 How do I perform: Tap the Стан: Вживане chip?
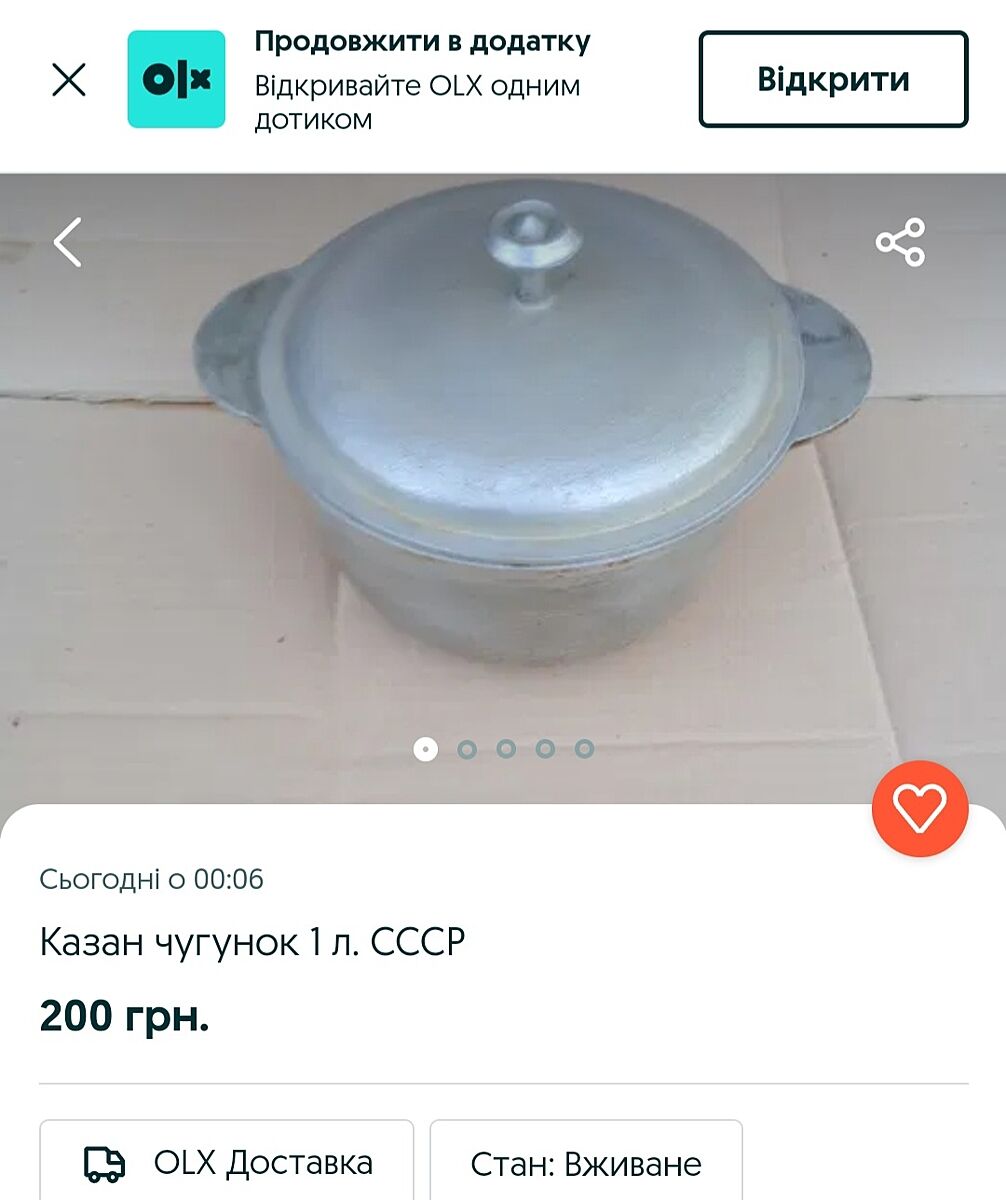pos(586,1163)
